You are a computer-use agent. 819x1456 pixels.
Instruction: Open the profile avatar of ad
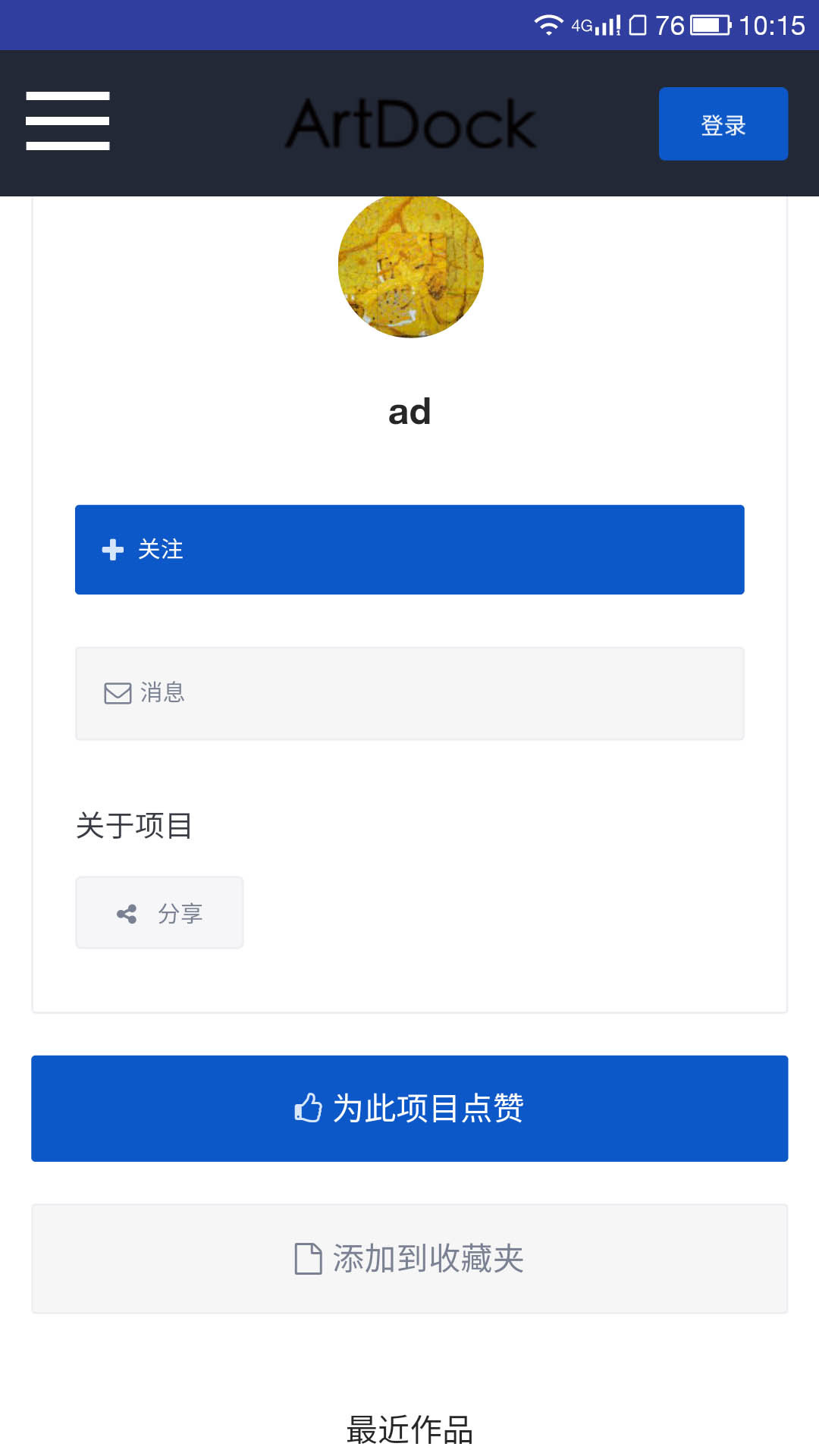tap(410, 267)
